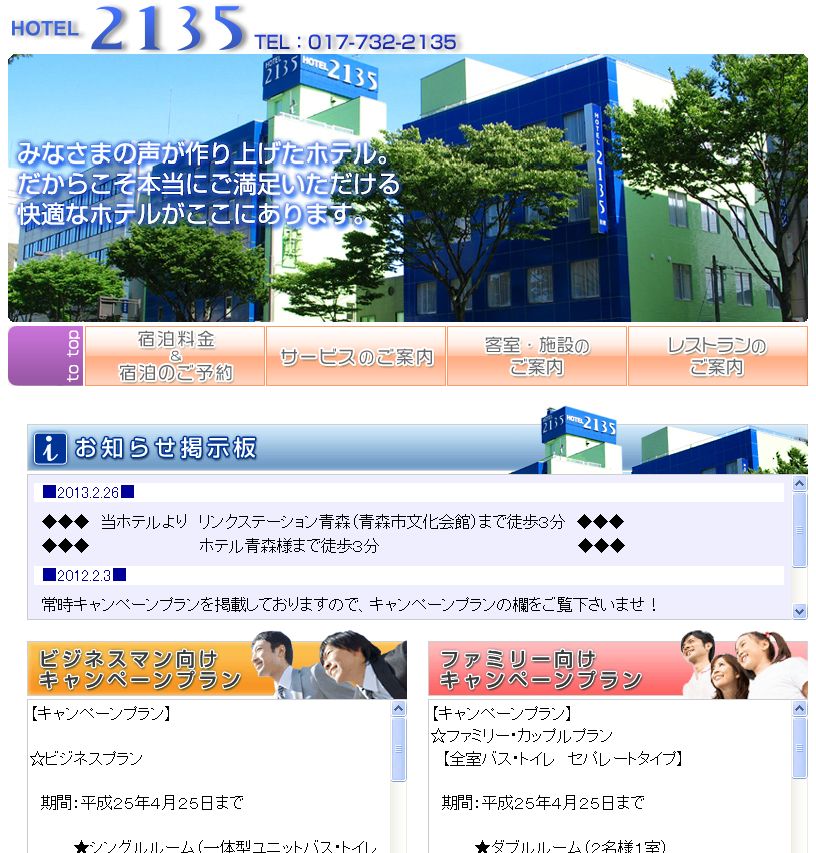Tap the up arrow in ビジネスマン向け plan scrollbar

pos(398,709)
